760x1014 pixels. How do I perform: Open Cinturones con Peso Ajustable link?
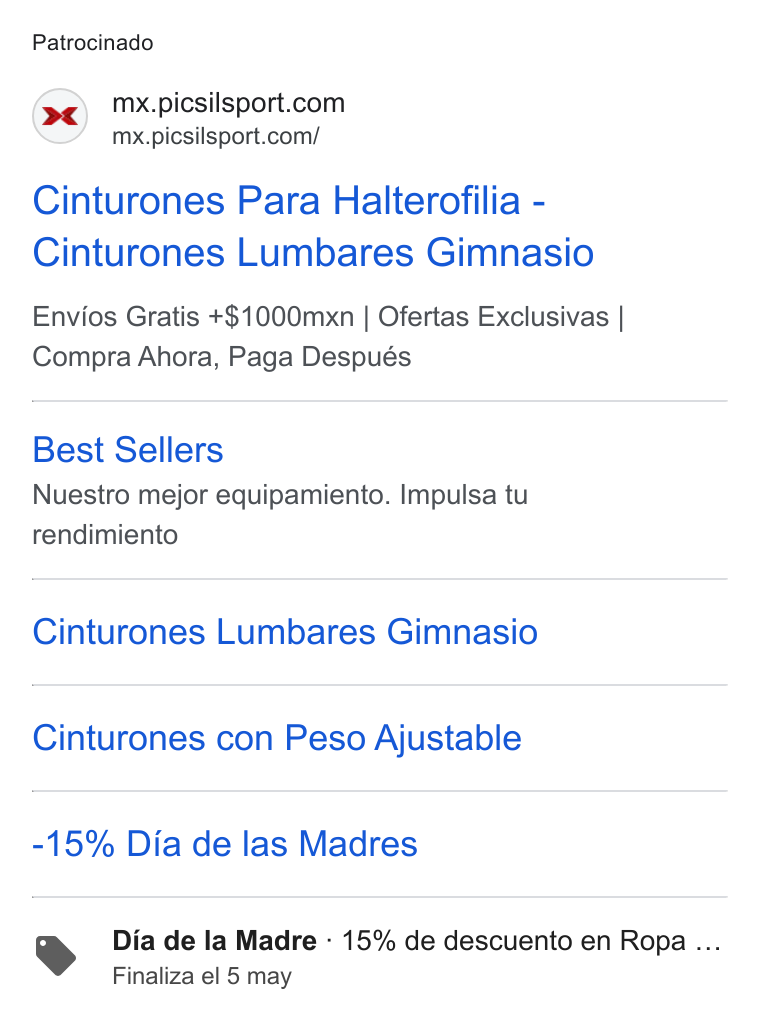277,738
